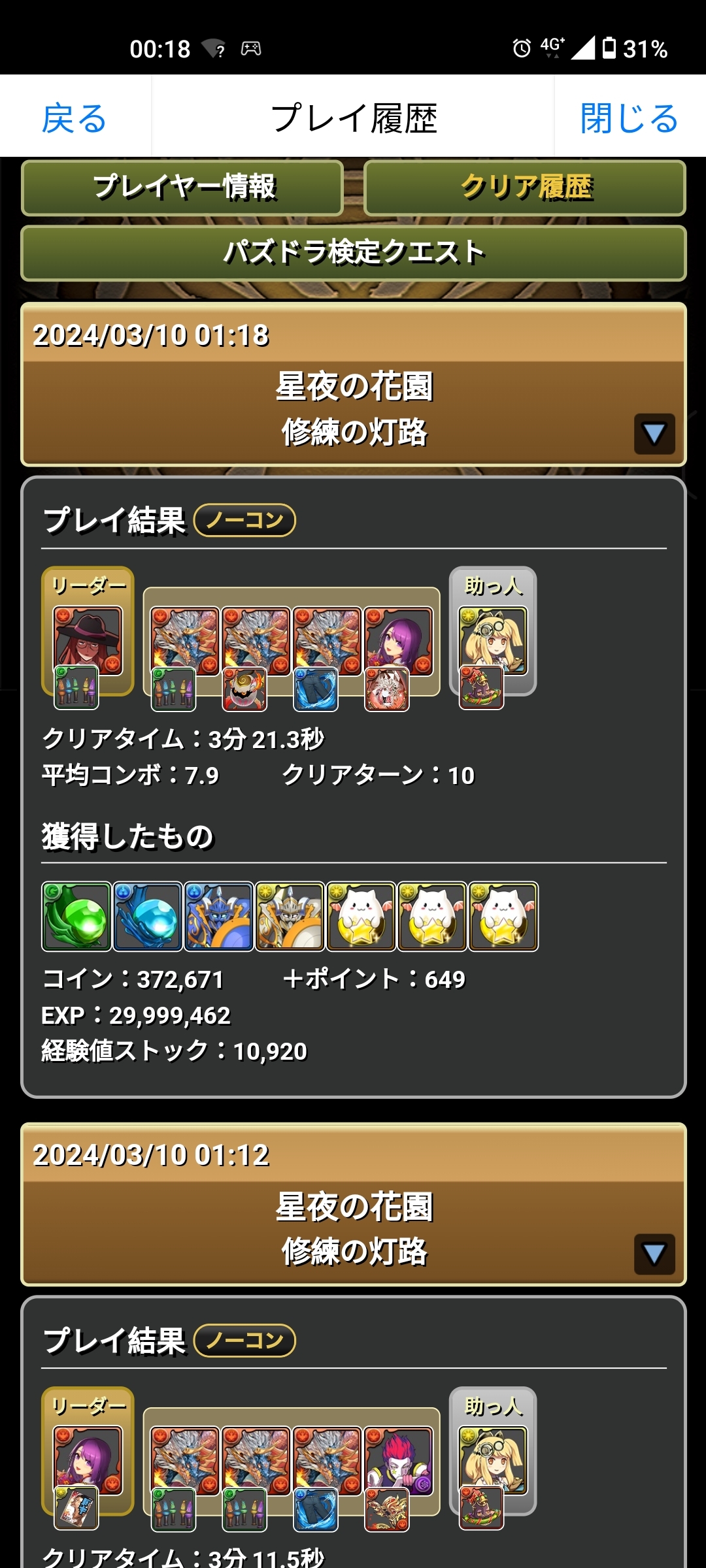Select the クリア履歴 tab

pyautogui.click(x=525, y=188)
